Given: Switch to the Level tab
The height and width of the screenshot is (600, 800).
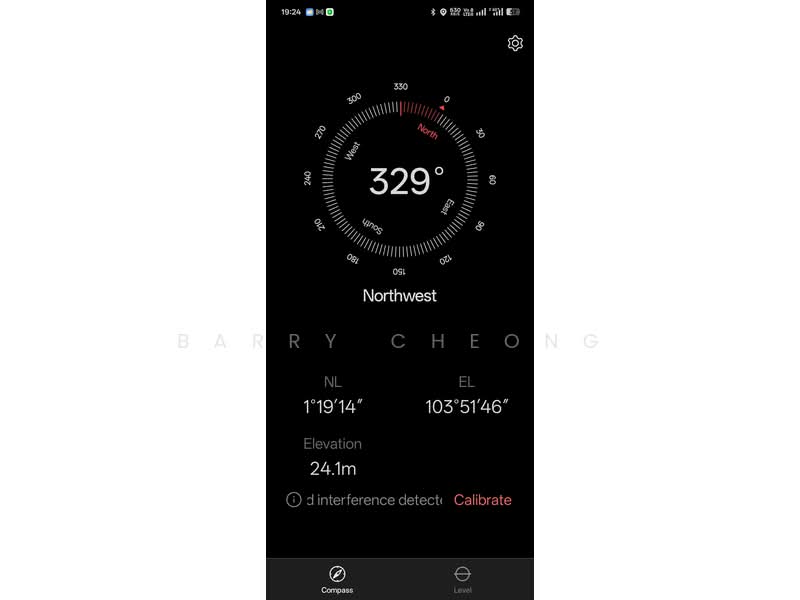Looking at the screenshot, I should [462, 578].
